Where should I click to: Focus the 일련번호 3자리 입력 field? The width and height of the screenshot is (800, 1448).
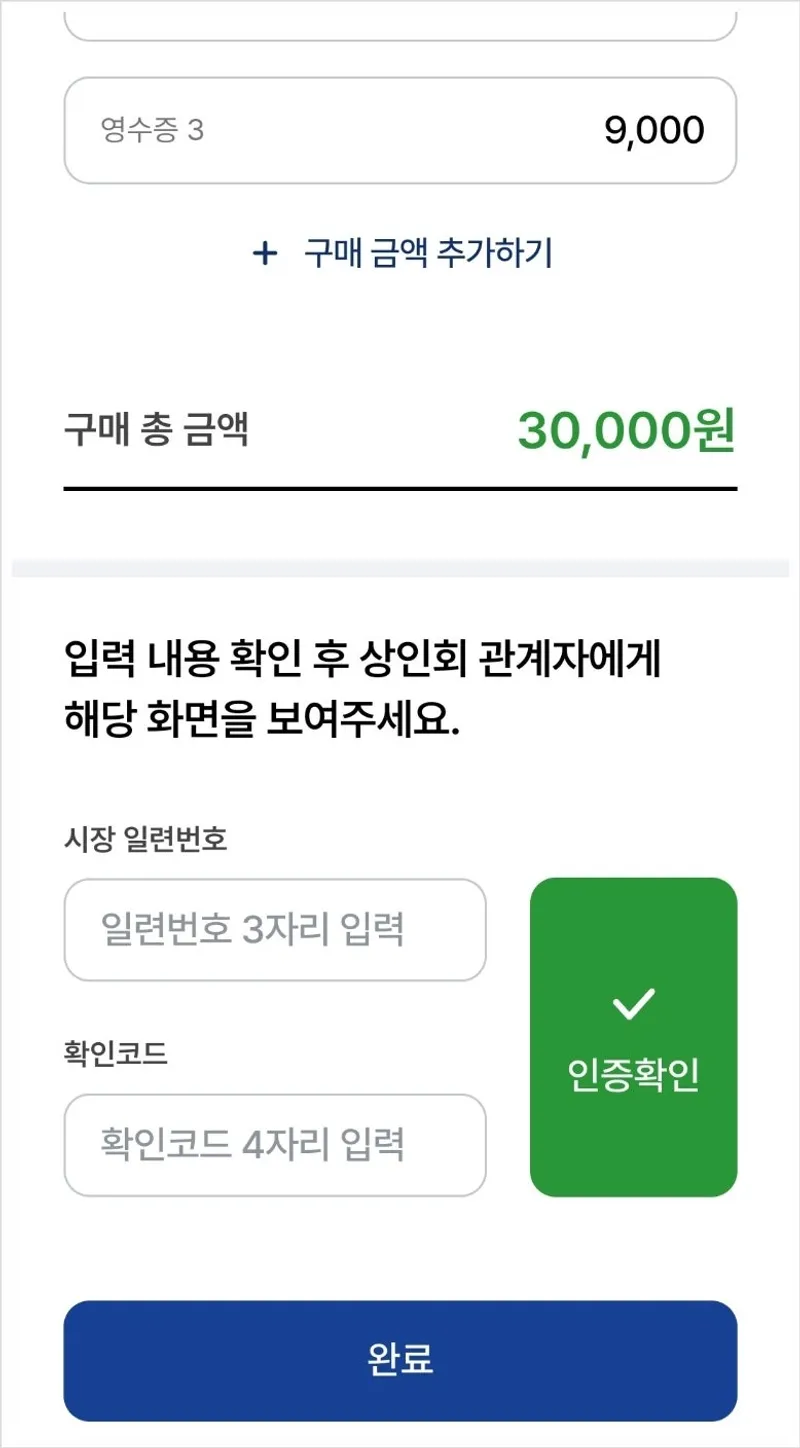tap(275, 930)
